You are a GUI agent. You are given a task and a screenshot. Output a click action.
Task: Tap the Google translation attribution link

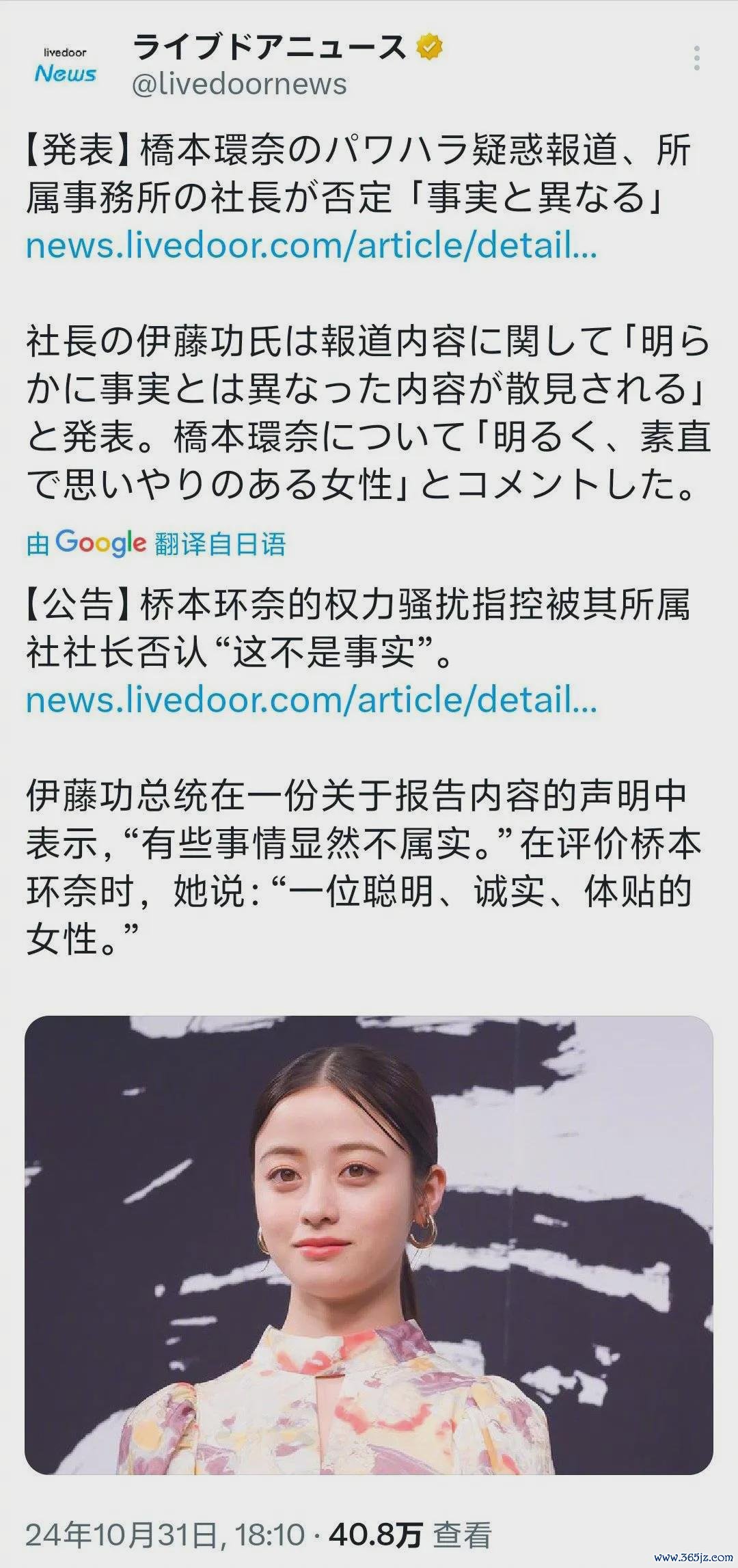click(156, 543)
